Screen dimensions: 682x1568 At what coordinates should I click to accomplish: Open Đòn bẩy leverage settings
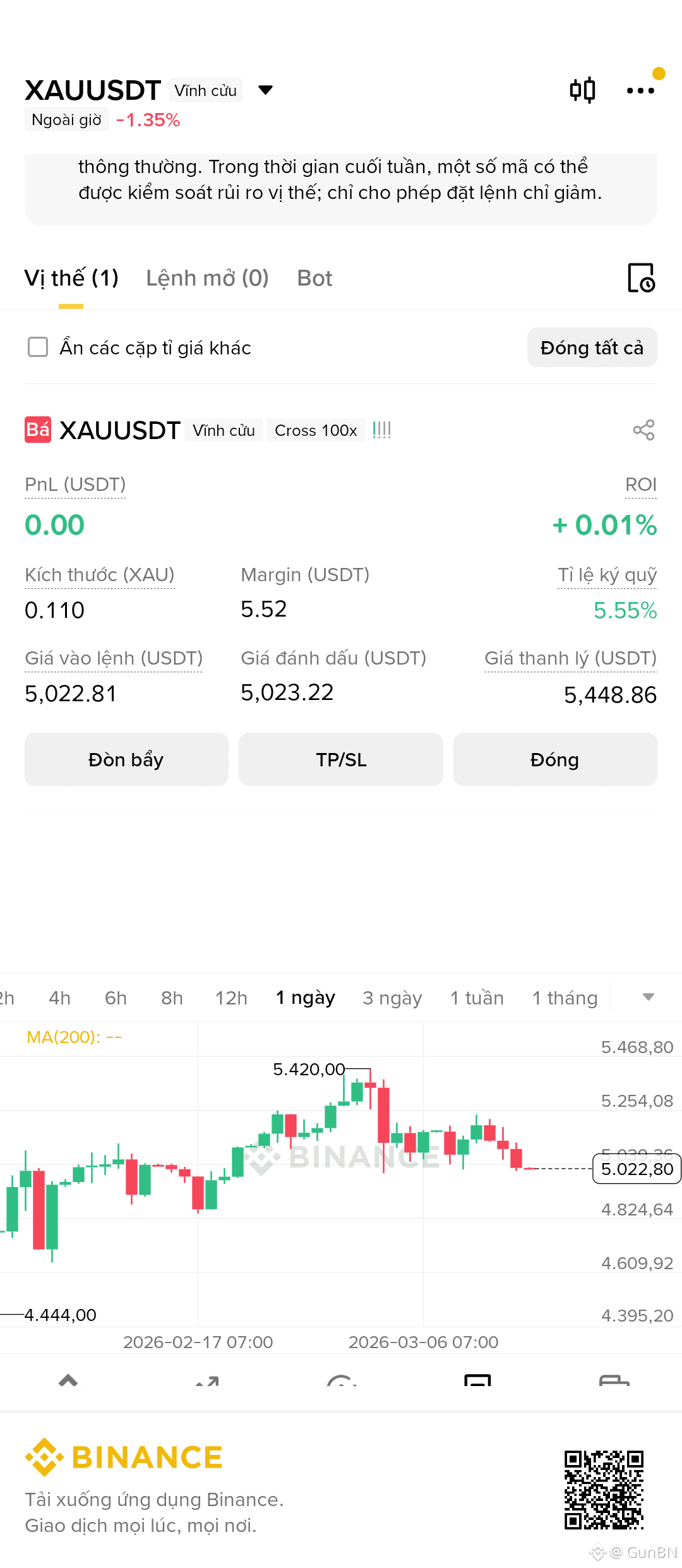(126, 759)
